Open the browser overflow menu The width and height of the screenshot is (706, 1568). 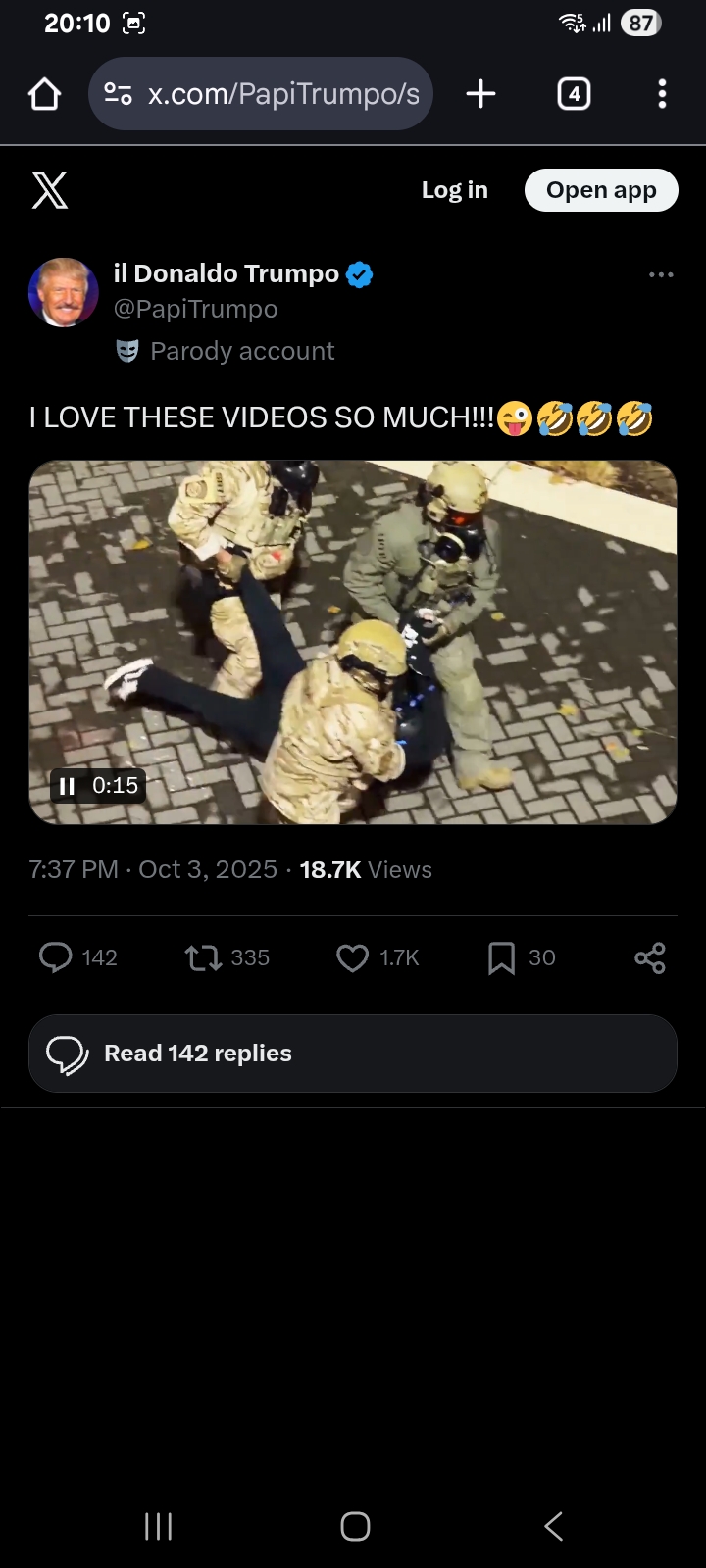[x=662, y=94]
